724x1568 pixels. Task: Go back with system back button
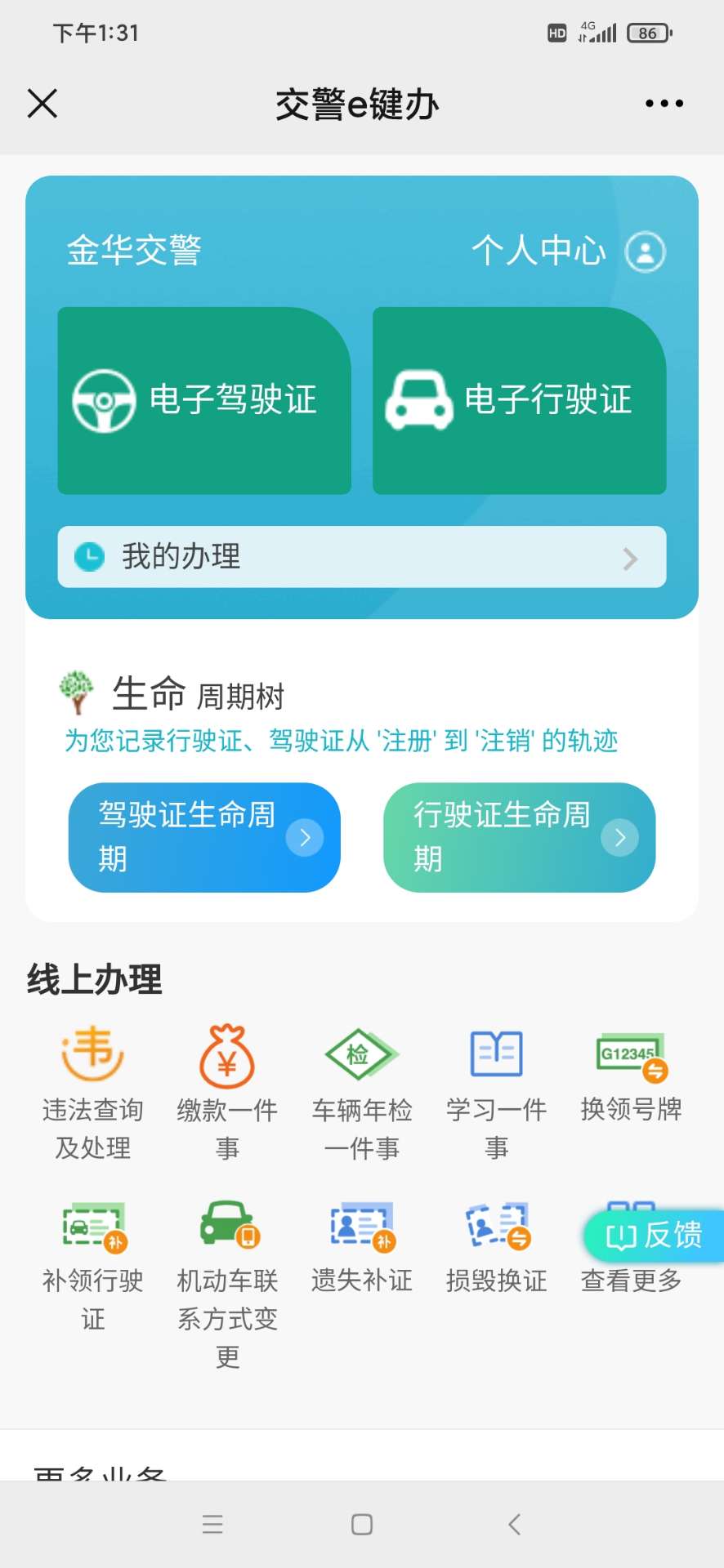coord(514,1524)
